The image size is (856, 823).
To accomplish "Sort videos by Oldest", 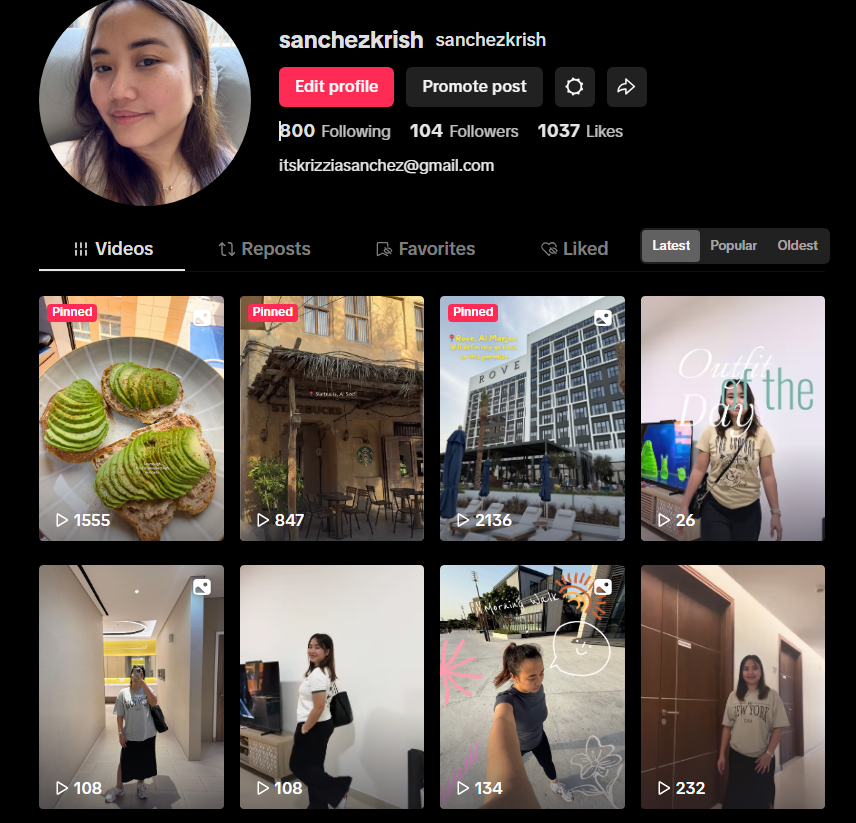I will [797, 246].
